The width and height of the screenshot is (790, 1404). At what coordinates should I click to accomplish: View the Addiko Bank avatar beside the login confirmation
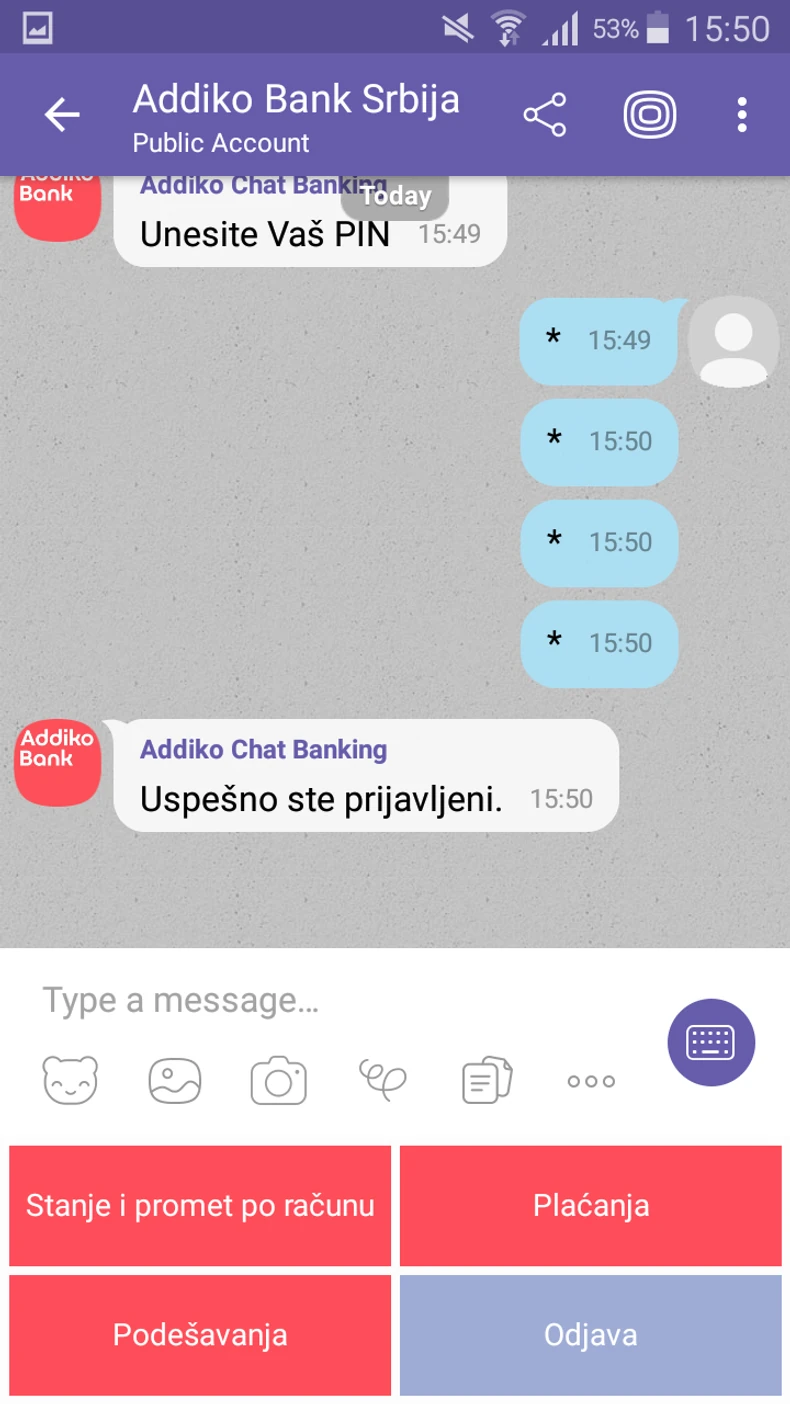pyautogui.click(x=57, y=760)
